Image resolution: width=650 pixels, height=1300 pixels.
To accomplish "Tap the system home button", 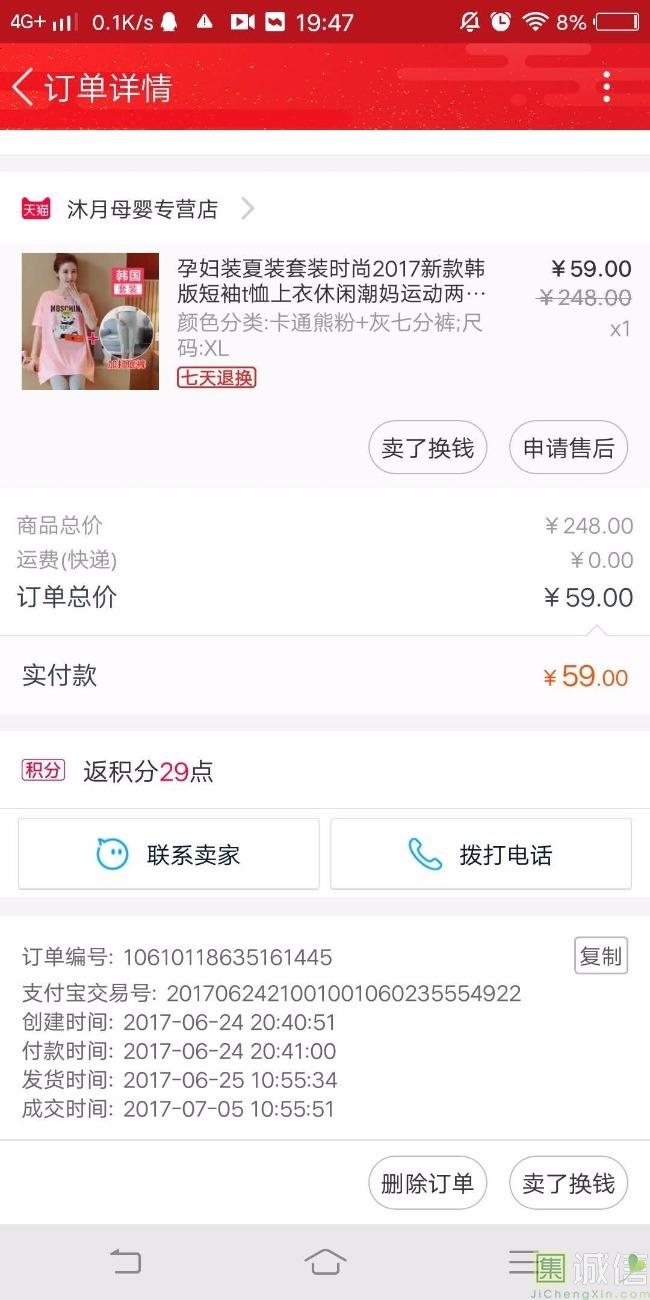I will 325,1262.
